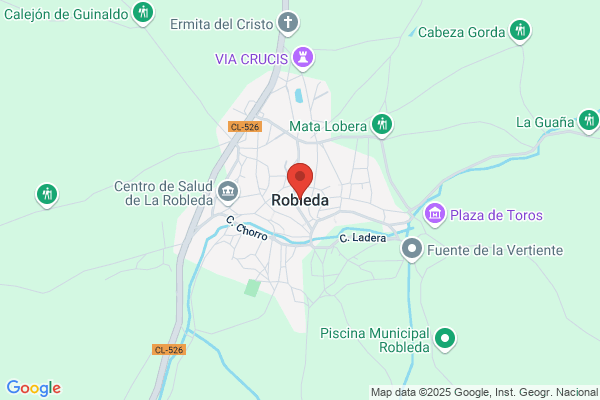Image resolution: width=600 pixels, height=400 pixels.
Task: Open the Plaza de Toros marker
Action: pos(435,215)
